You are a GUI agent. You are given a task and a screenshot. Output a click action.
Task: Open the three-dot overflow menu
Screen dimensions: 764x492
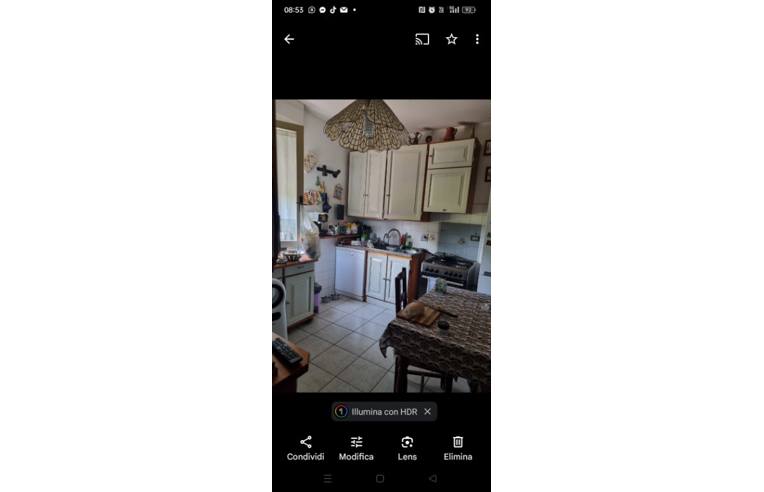coord(477,39)
